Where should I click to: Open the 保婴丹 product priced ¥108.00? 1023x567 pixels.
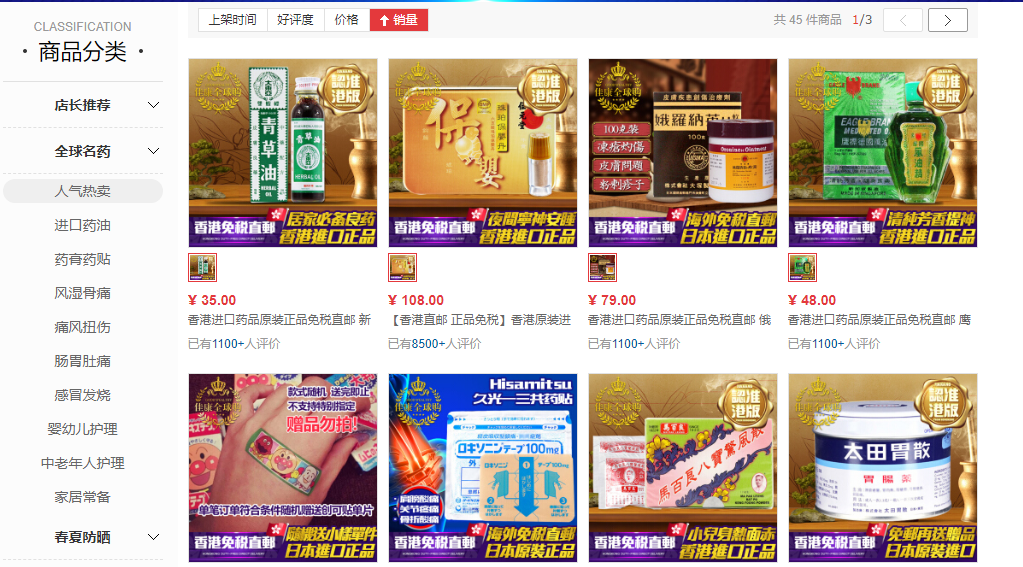coord(483,152)
